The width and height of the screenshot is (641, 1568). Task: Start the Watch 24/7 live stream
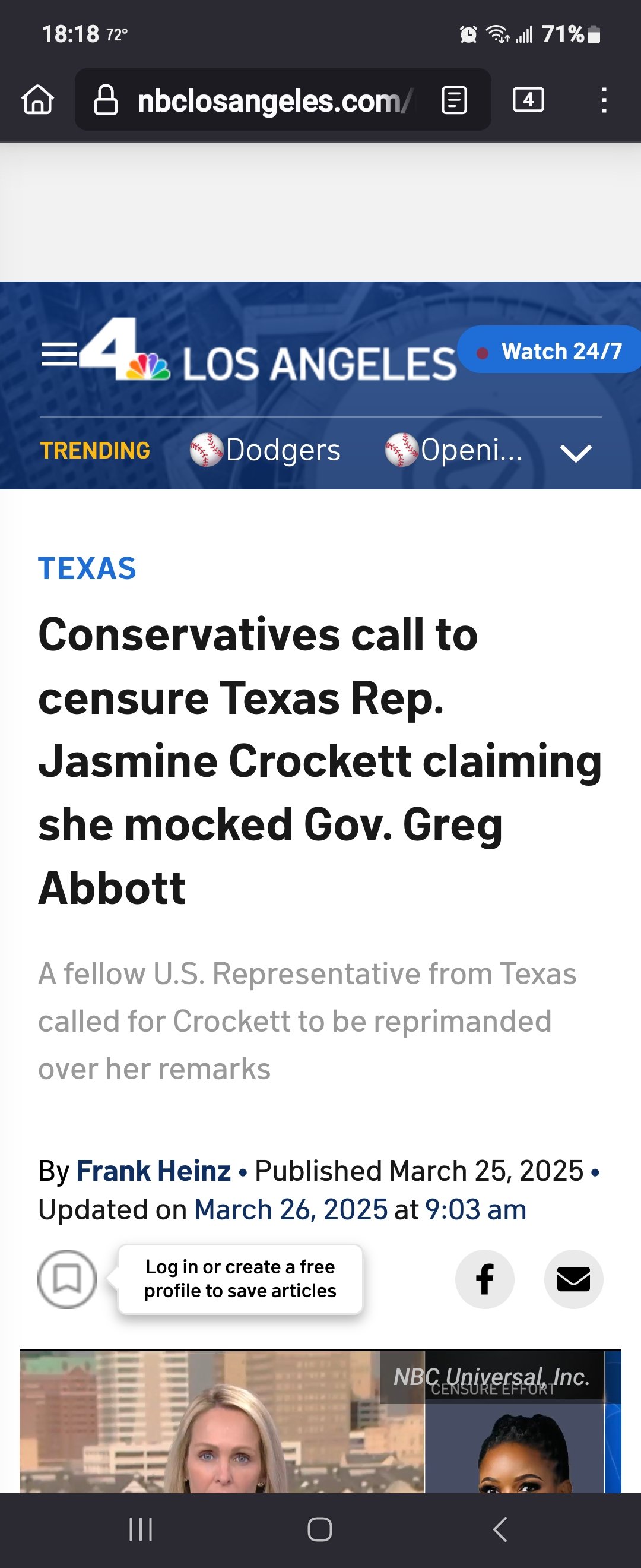tap(550, 351)
